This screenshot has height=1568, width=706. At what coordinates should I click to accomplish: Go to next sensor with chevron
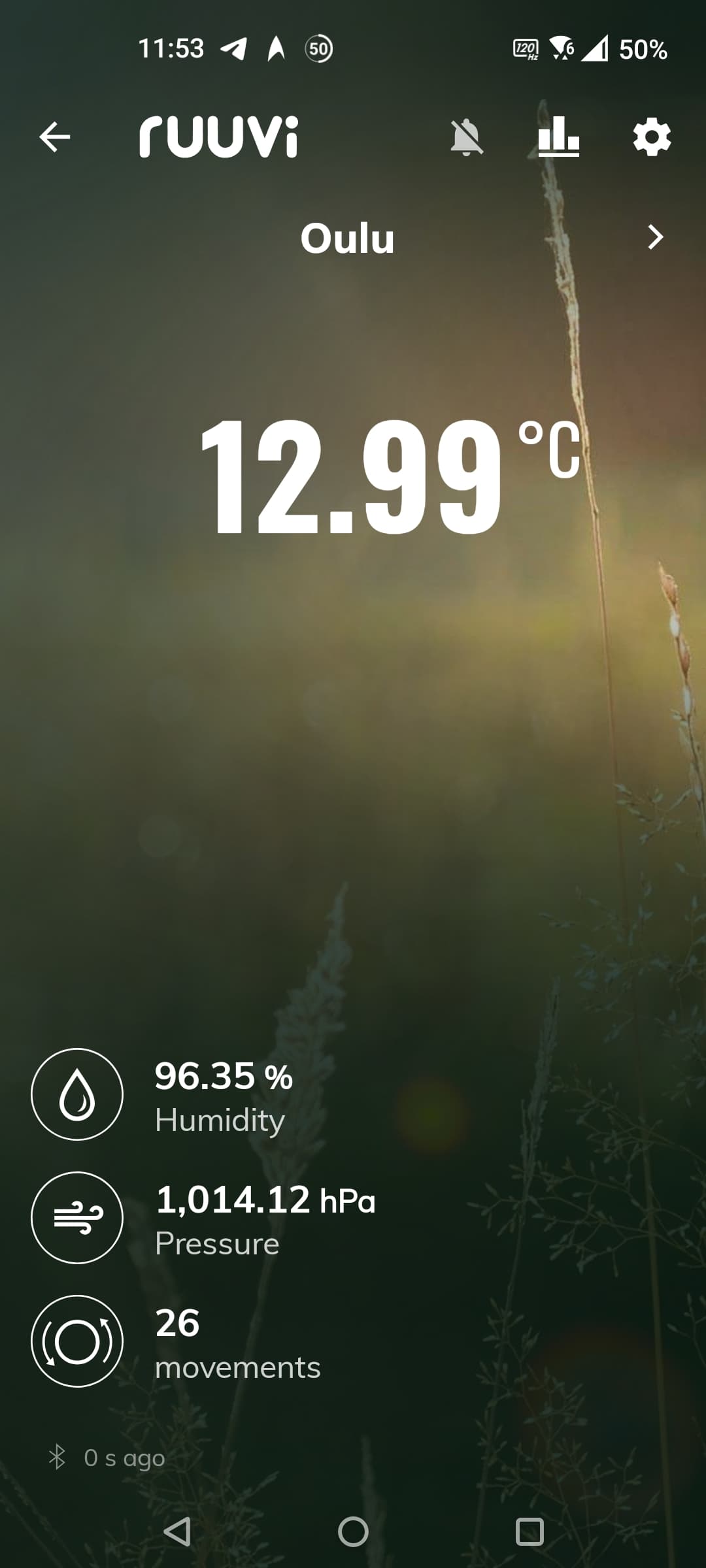pos(655,237)
